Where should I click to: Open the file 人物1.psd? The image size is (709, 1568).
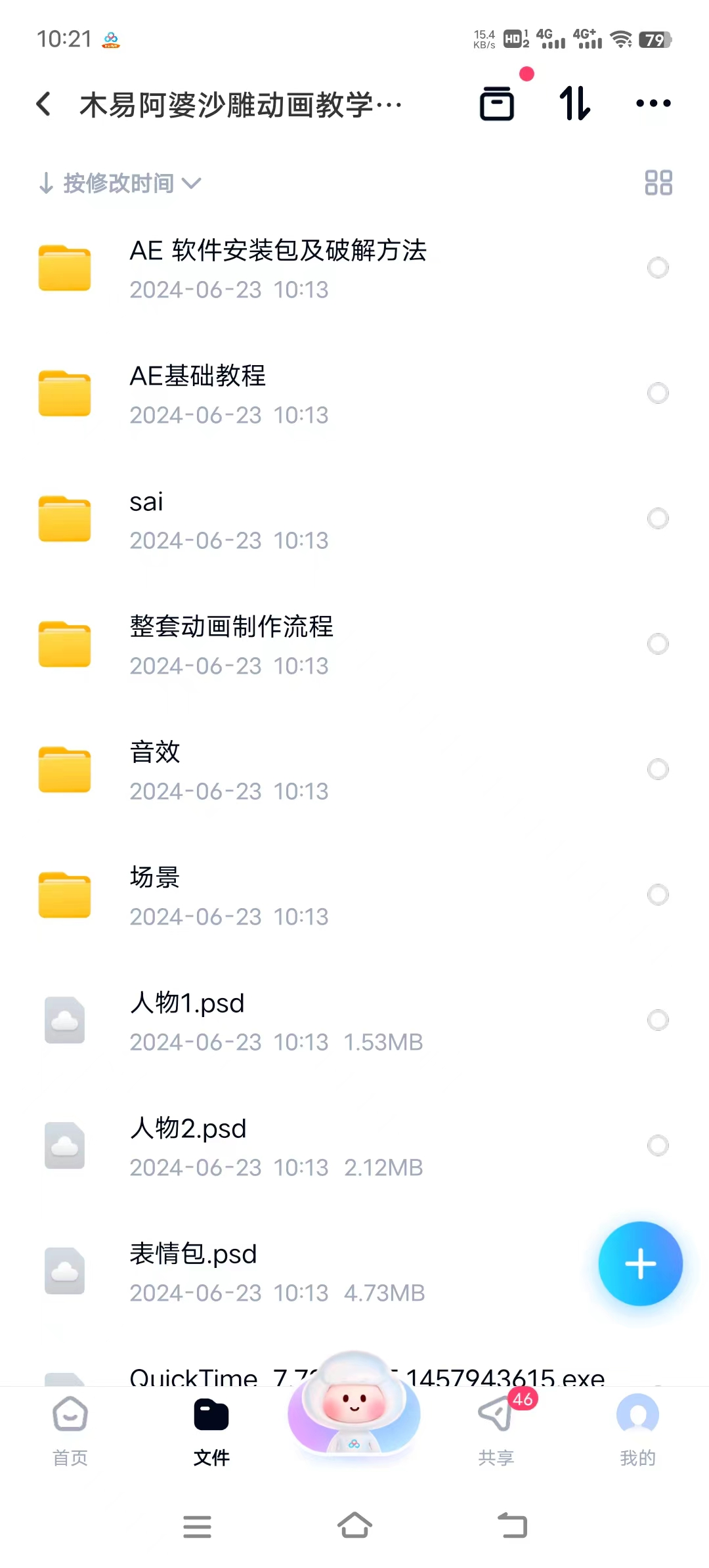[187, 1020]
